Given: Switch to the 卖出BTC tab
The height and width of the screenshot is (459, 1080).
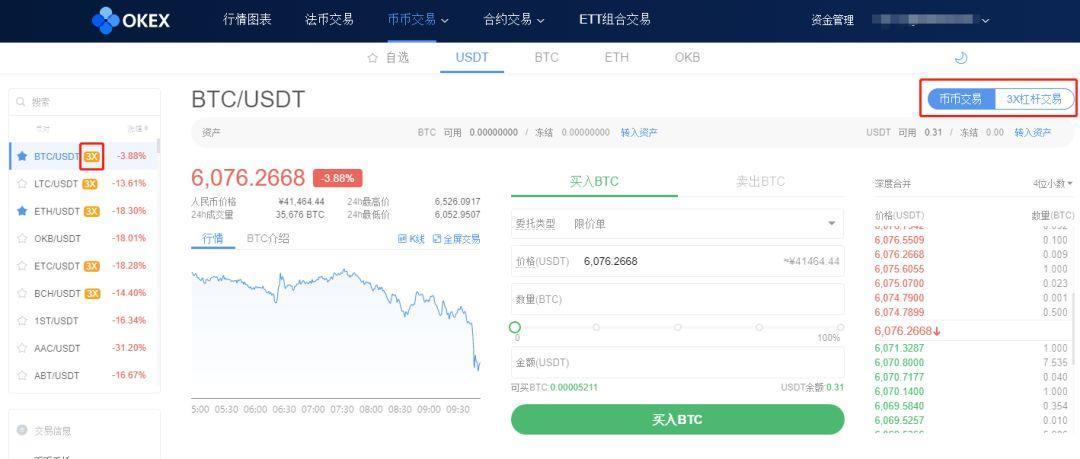Looking at the screenshot, I should tap(760, 182).
